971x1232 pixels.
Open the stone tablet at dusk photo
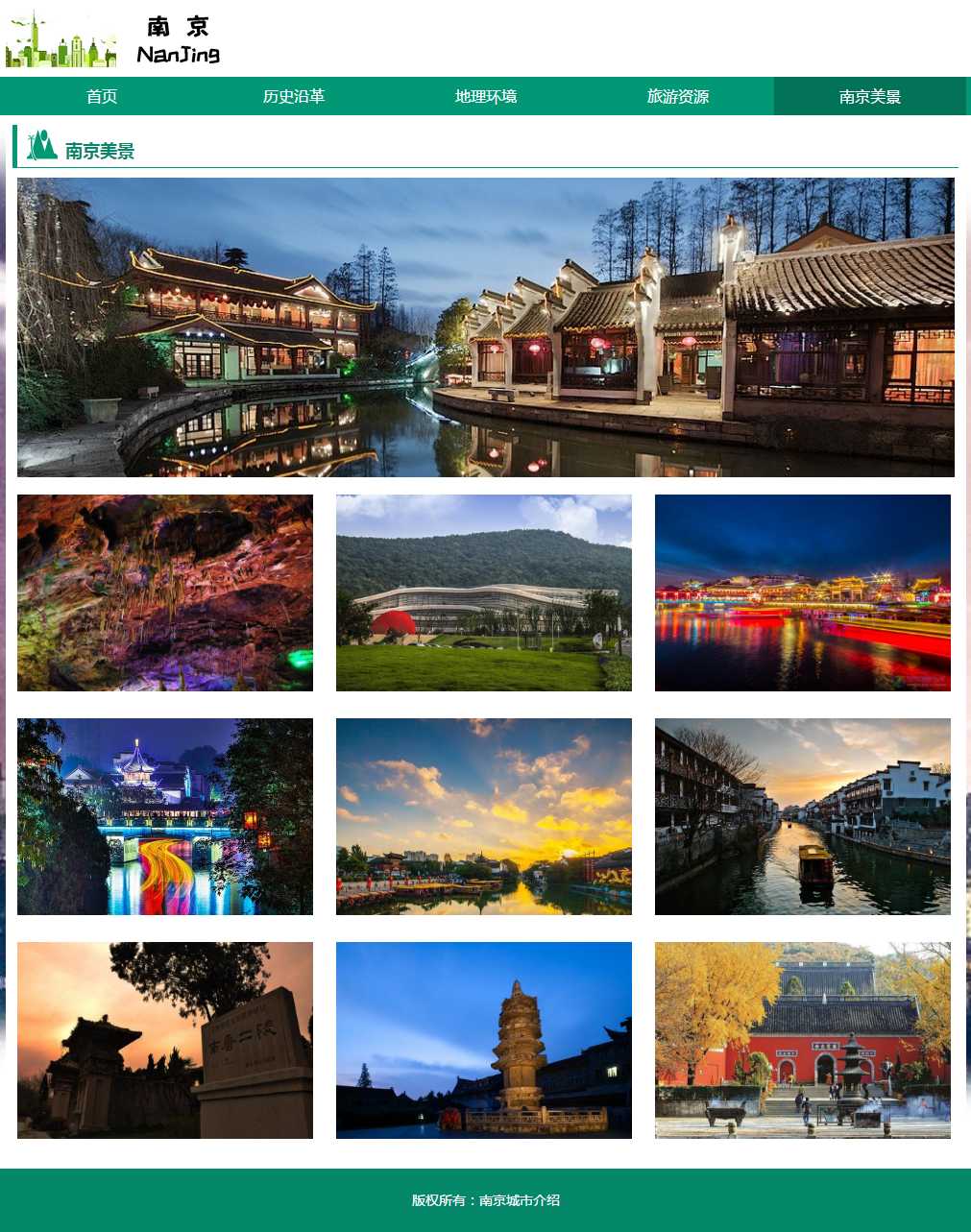click(165, 1040)
